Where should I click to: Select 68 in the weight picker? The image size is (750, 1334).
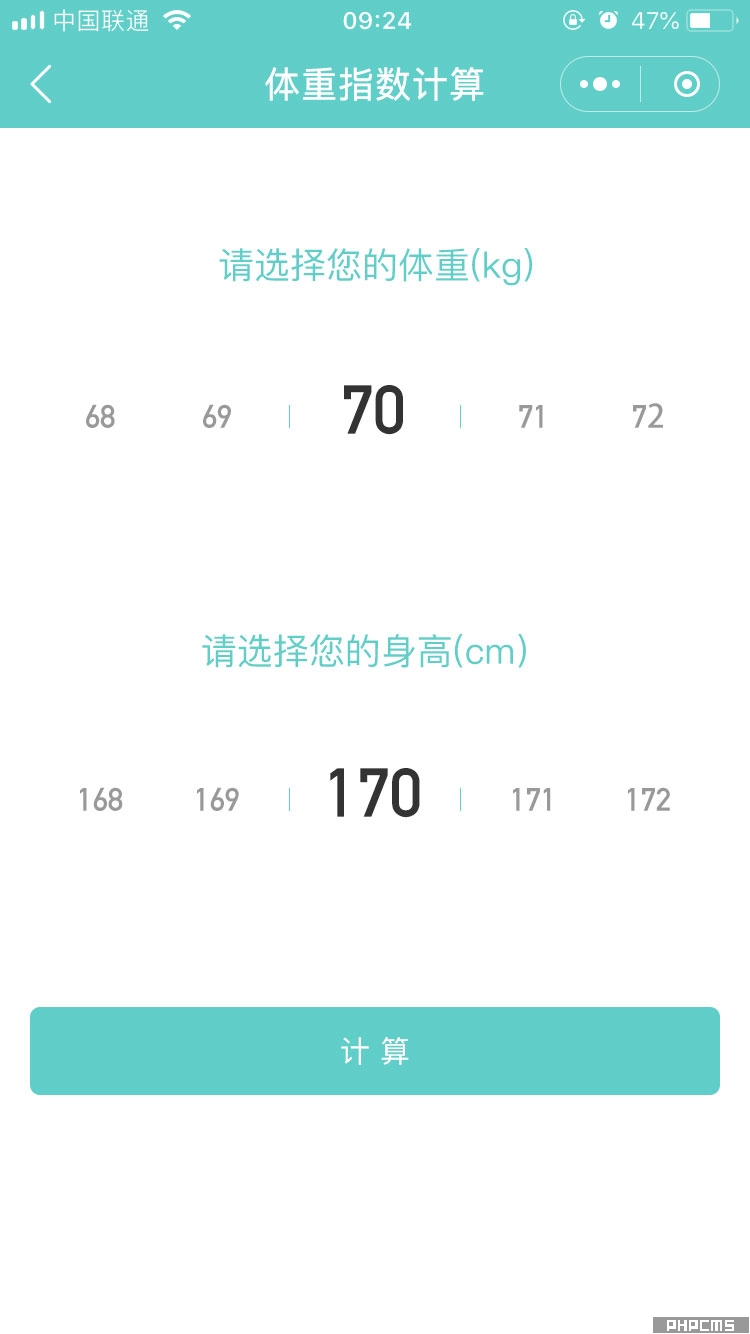pos(100,417)
